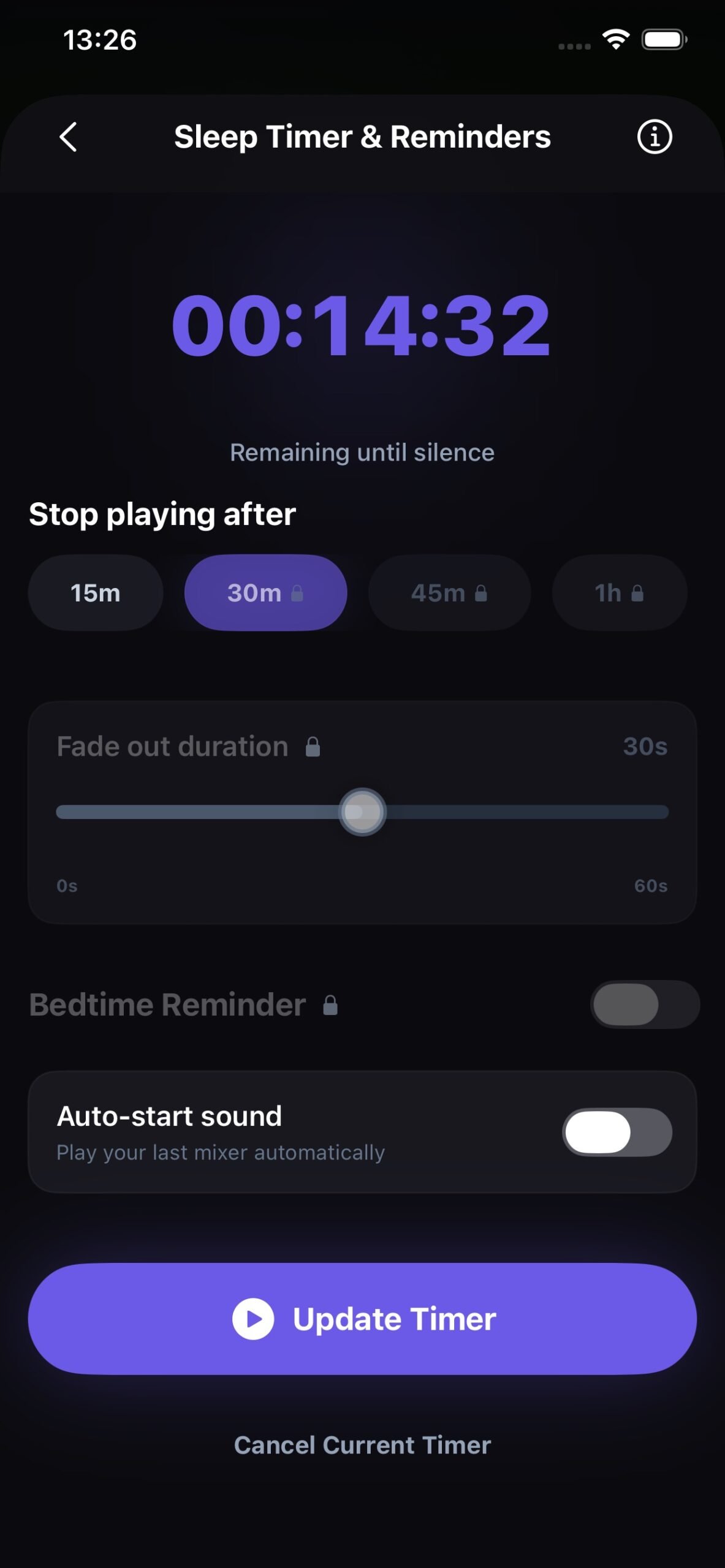Image resolution: width=725 pixels, height=1568 pixels.
Task: Pick the locked 45m duration chip
Action: [449, 593]
